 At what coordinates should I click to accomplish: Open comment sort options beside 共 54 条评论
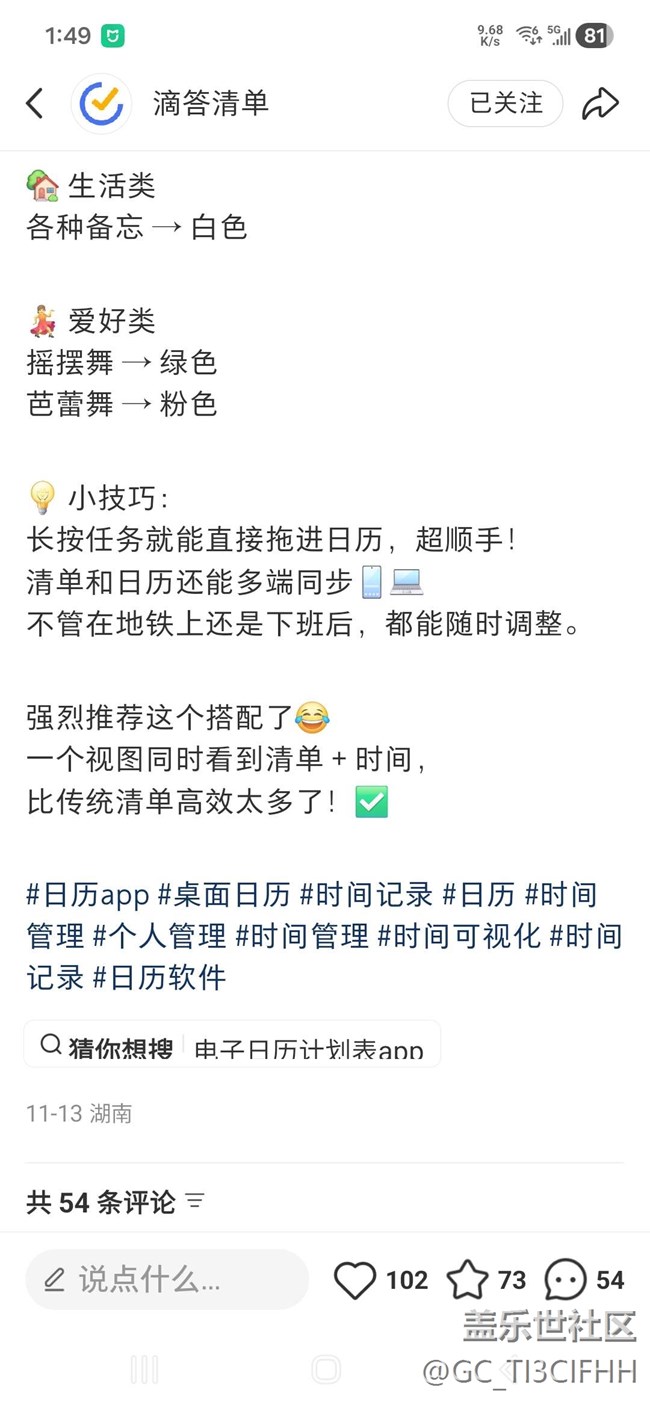pyautogui.click(x=196, y=1200)
